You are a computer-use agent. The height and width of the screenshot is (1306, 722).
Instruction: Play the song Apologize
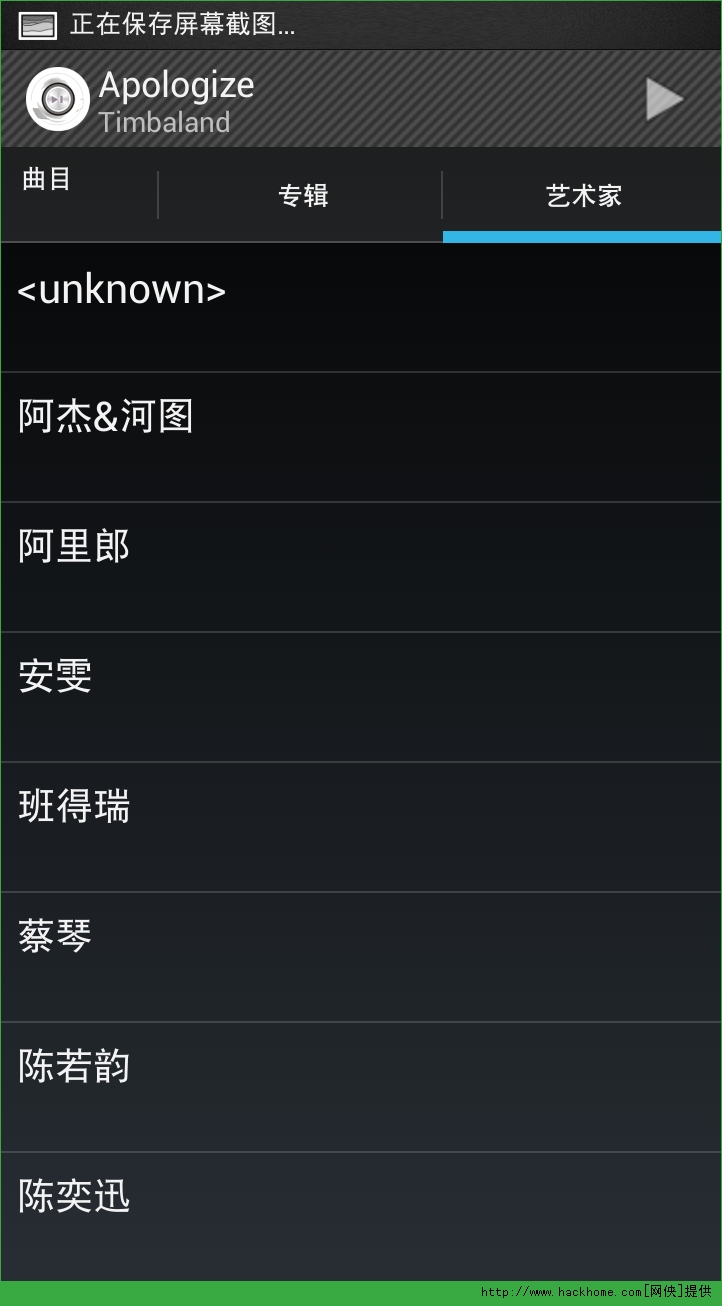663,99
